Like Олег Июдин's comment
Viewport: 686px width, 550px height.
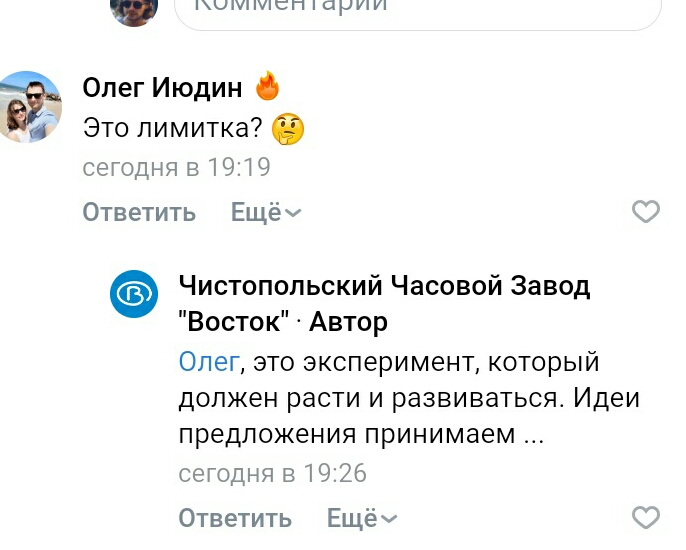[647, 212]
